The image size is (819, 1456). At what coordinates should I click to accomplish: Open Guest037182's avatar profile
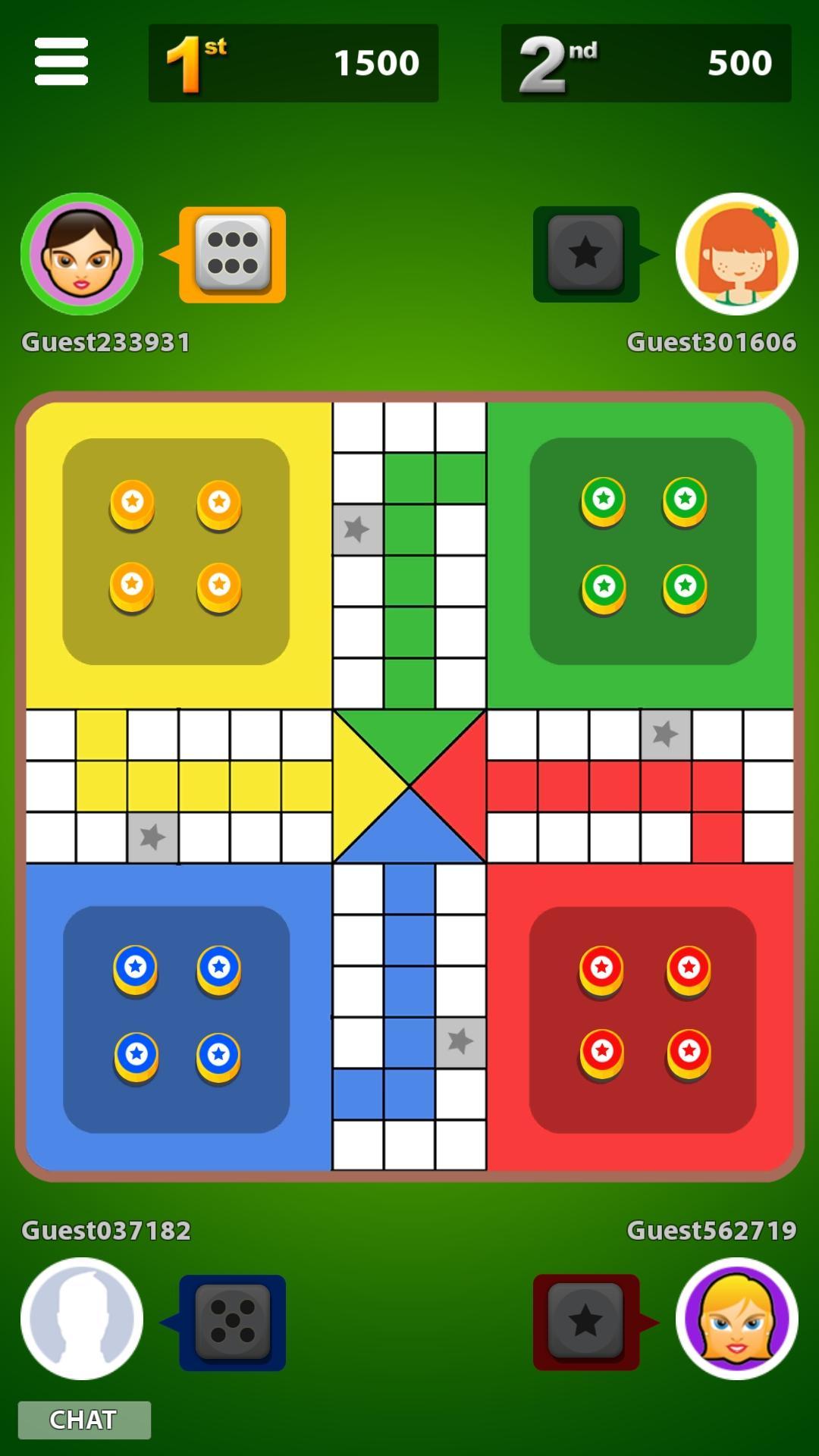82,1318
